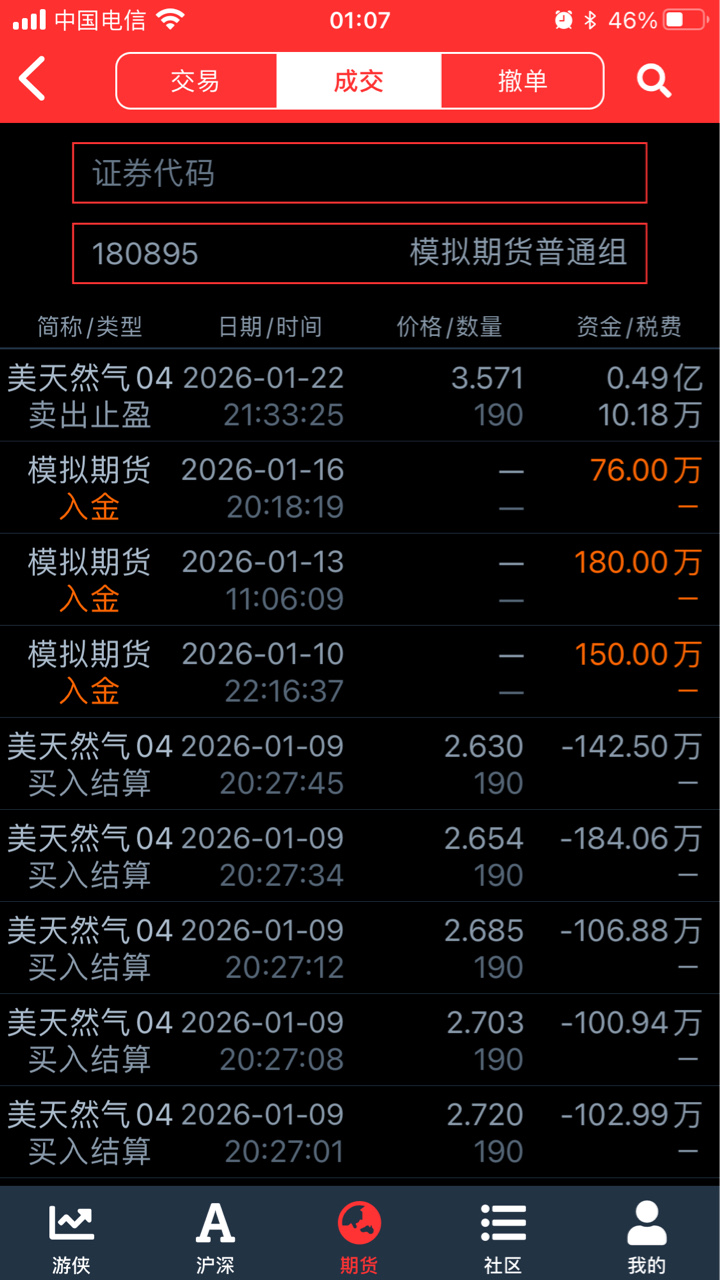The image size is (720, 1280).
Task: Open the 社区 bottom tab
Action: tap(503, 1238)
